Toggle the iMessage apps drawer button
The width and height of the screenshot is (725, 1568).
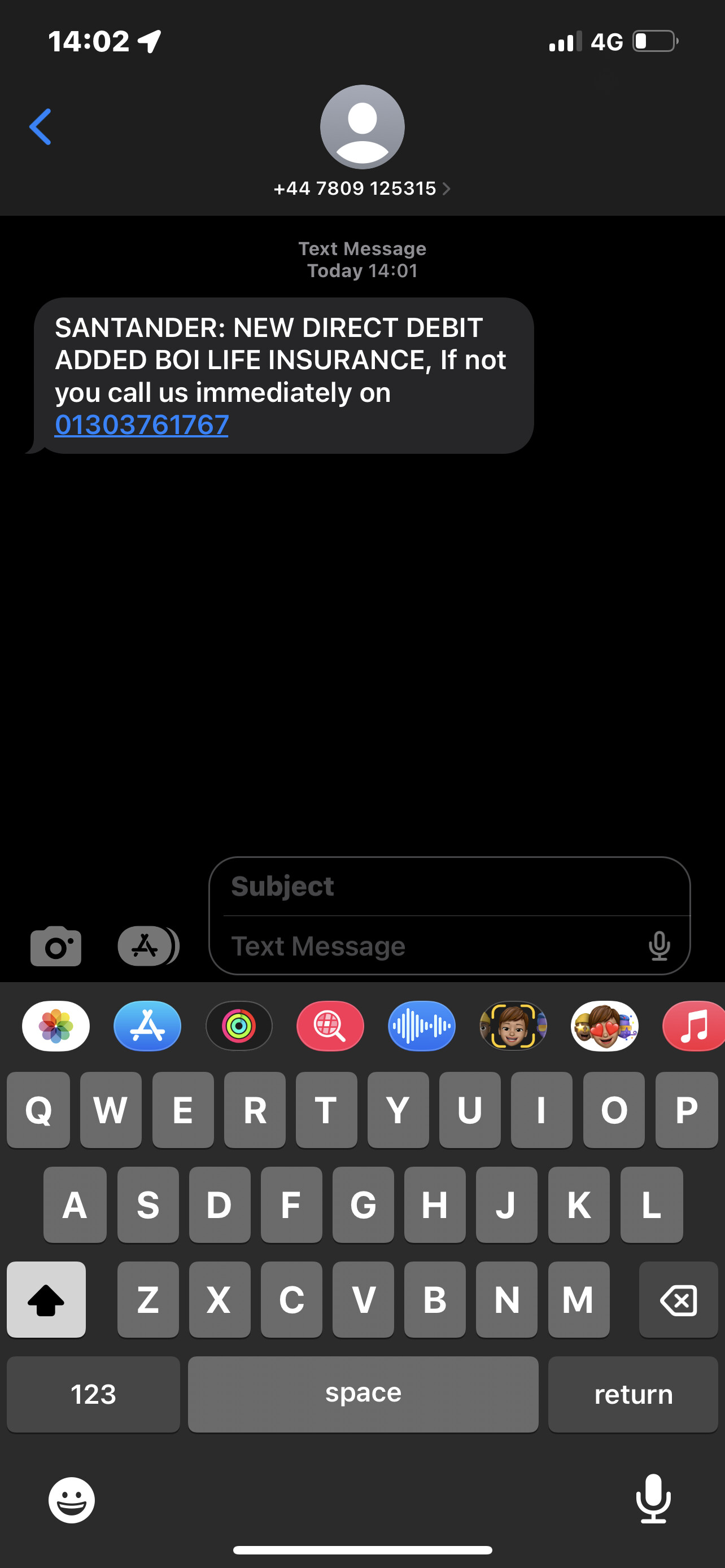click(x=148, y=946)
